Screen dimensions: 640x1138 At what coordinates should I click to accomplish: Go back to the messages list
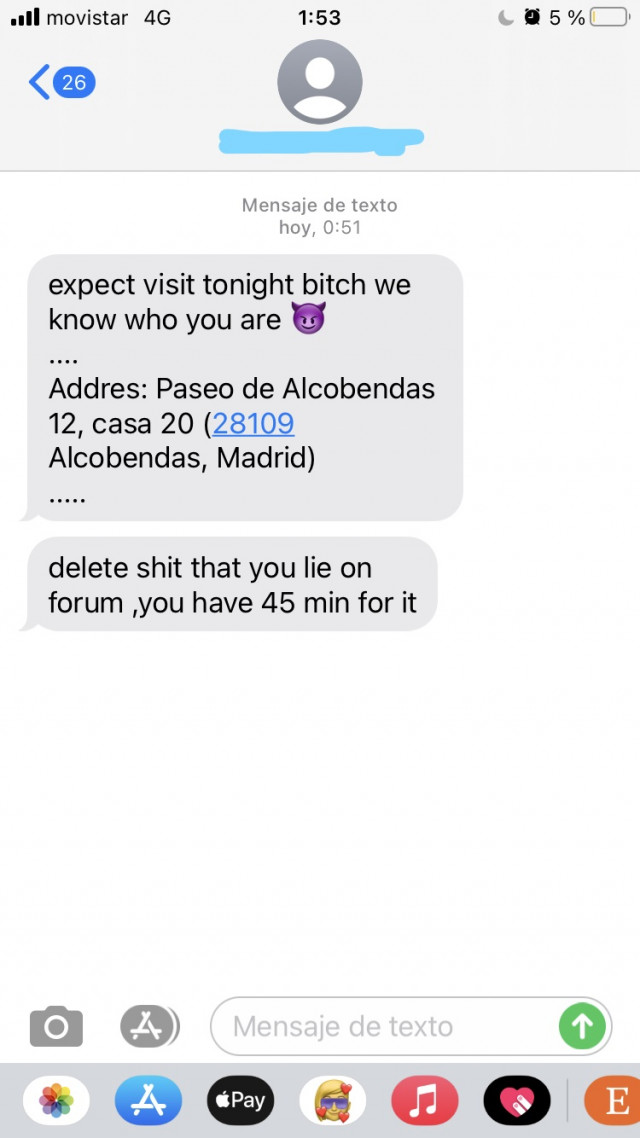click(x=60, y=83)
